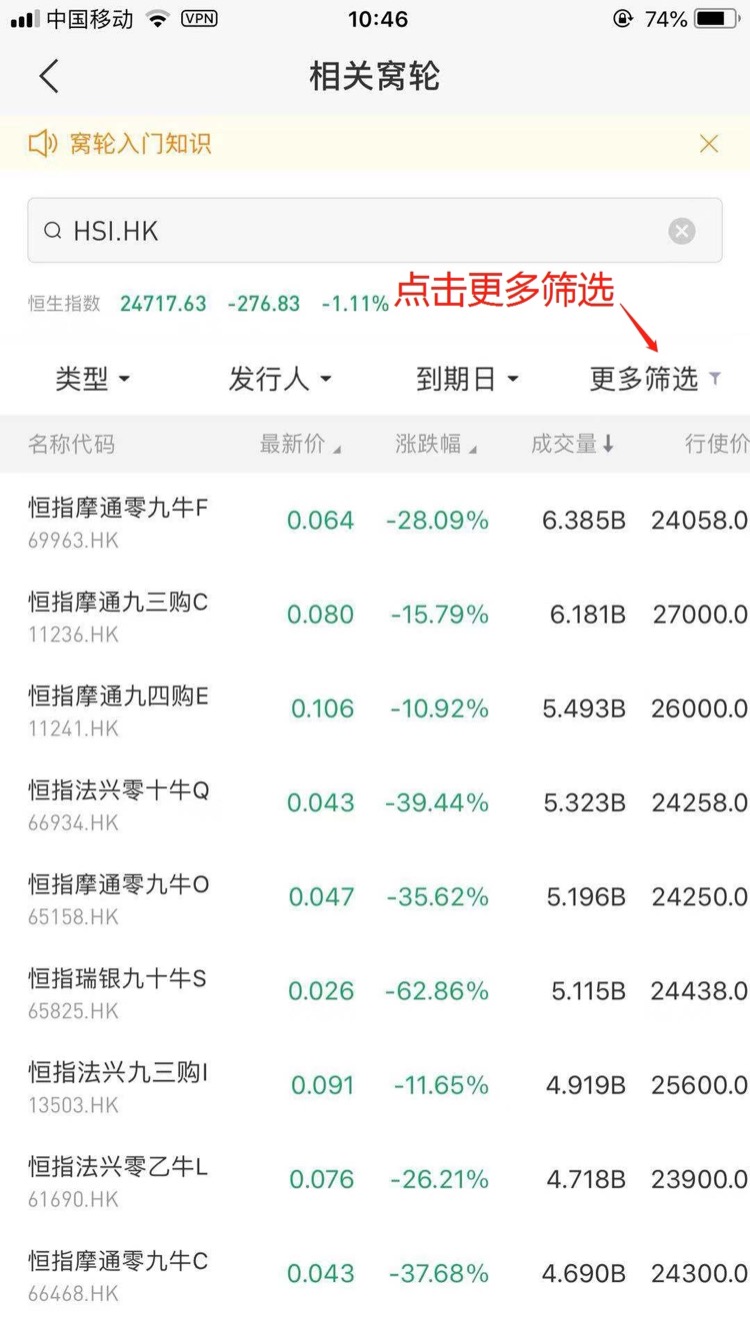Open warrant 恒指摩通九三购C 11236.HK

(375, 615)
